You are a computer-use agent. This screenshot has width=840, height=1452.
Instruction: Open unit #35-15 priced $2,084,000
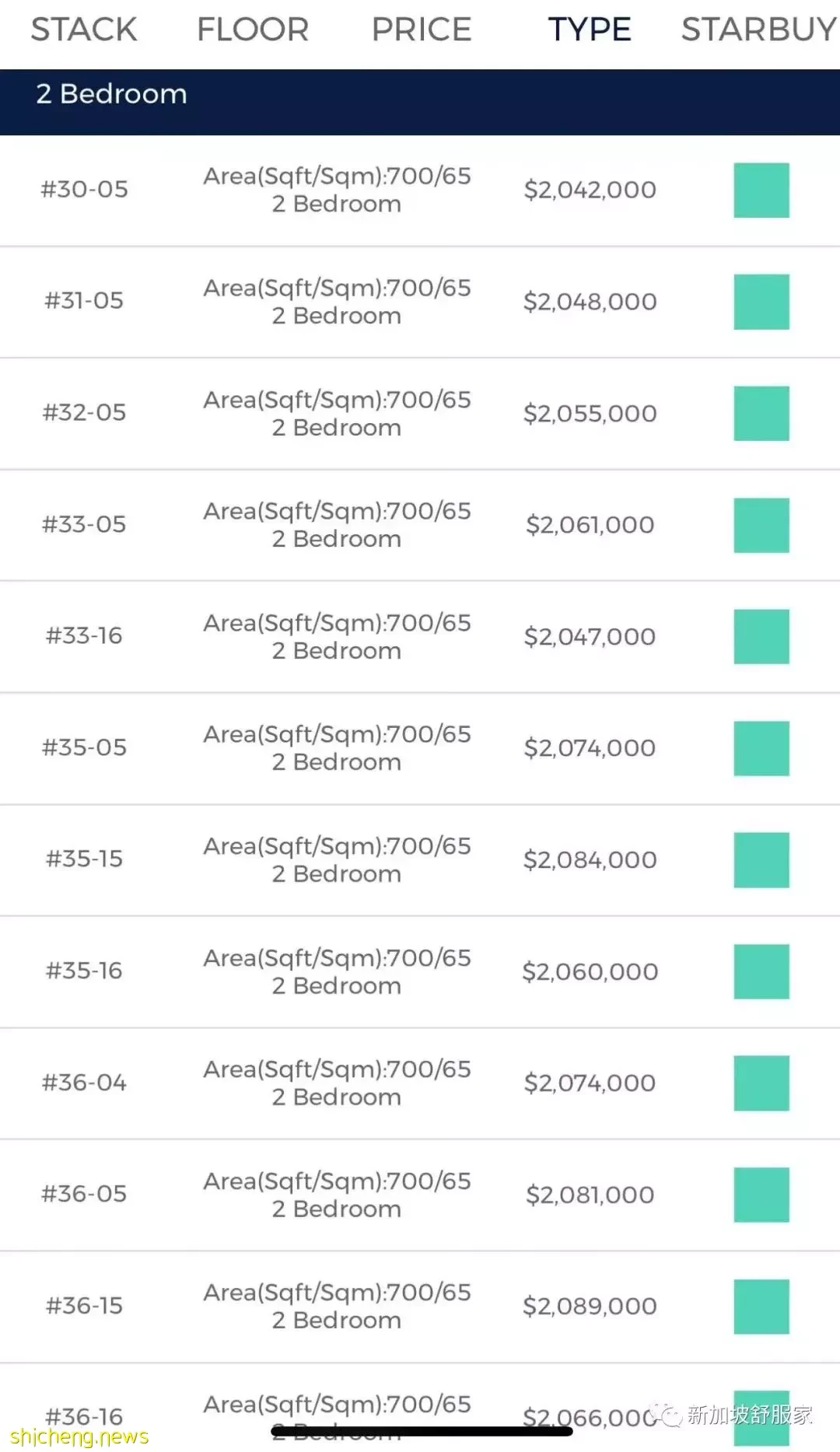[x=420, y=860]
